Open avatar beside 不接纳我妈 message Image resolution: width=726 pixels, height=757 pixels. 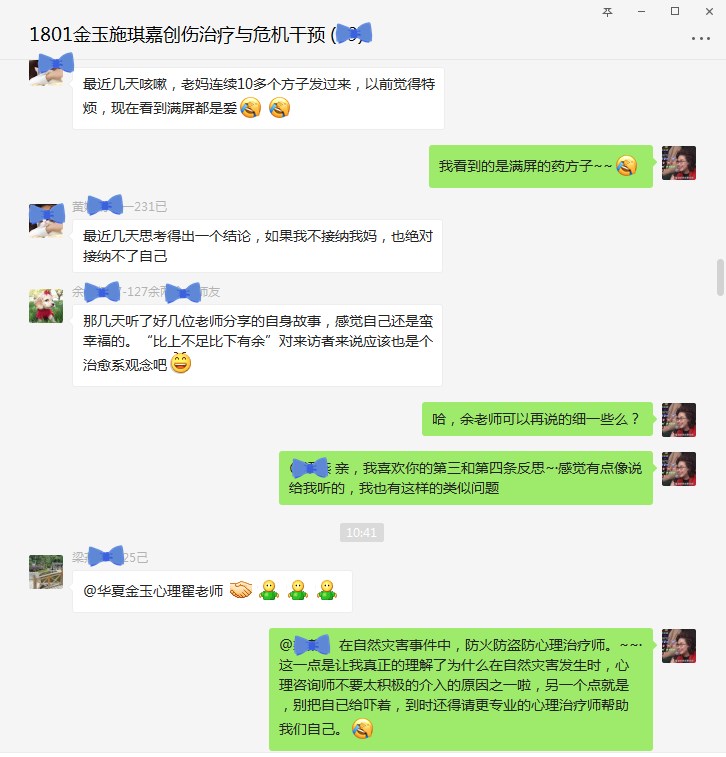[46, 219]
